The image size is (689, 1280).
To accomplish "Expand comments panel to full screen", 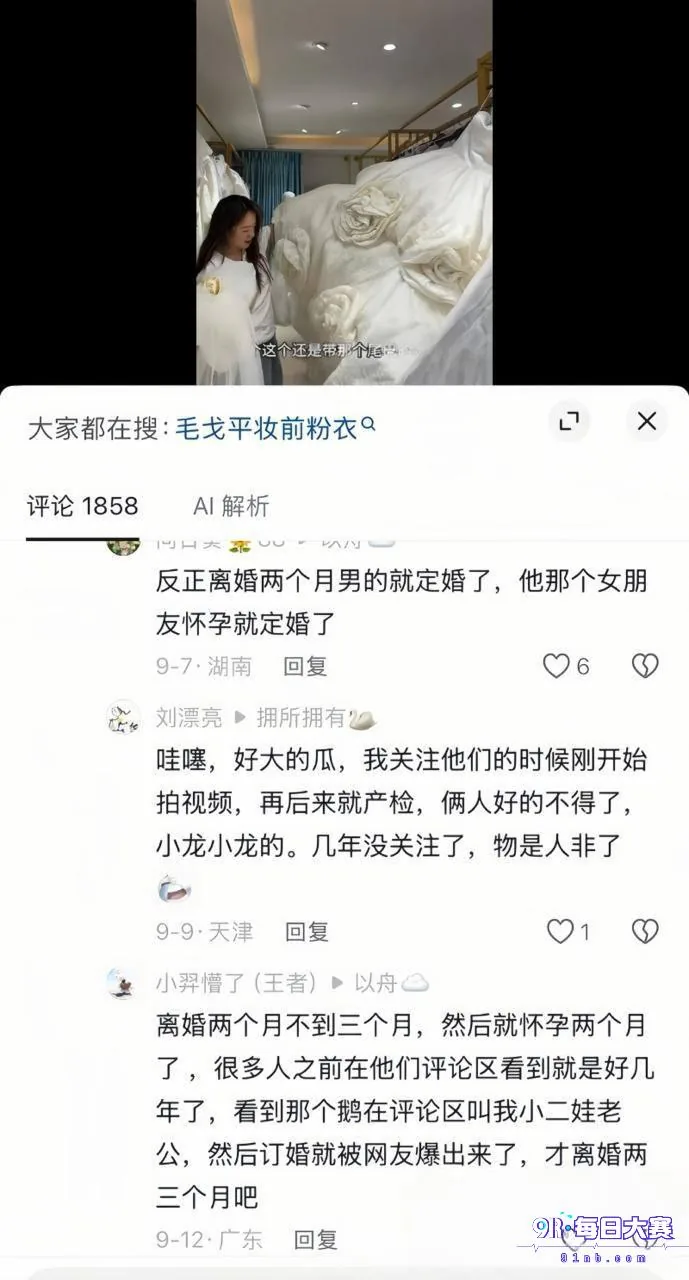I will coord(569,422).
